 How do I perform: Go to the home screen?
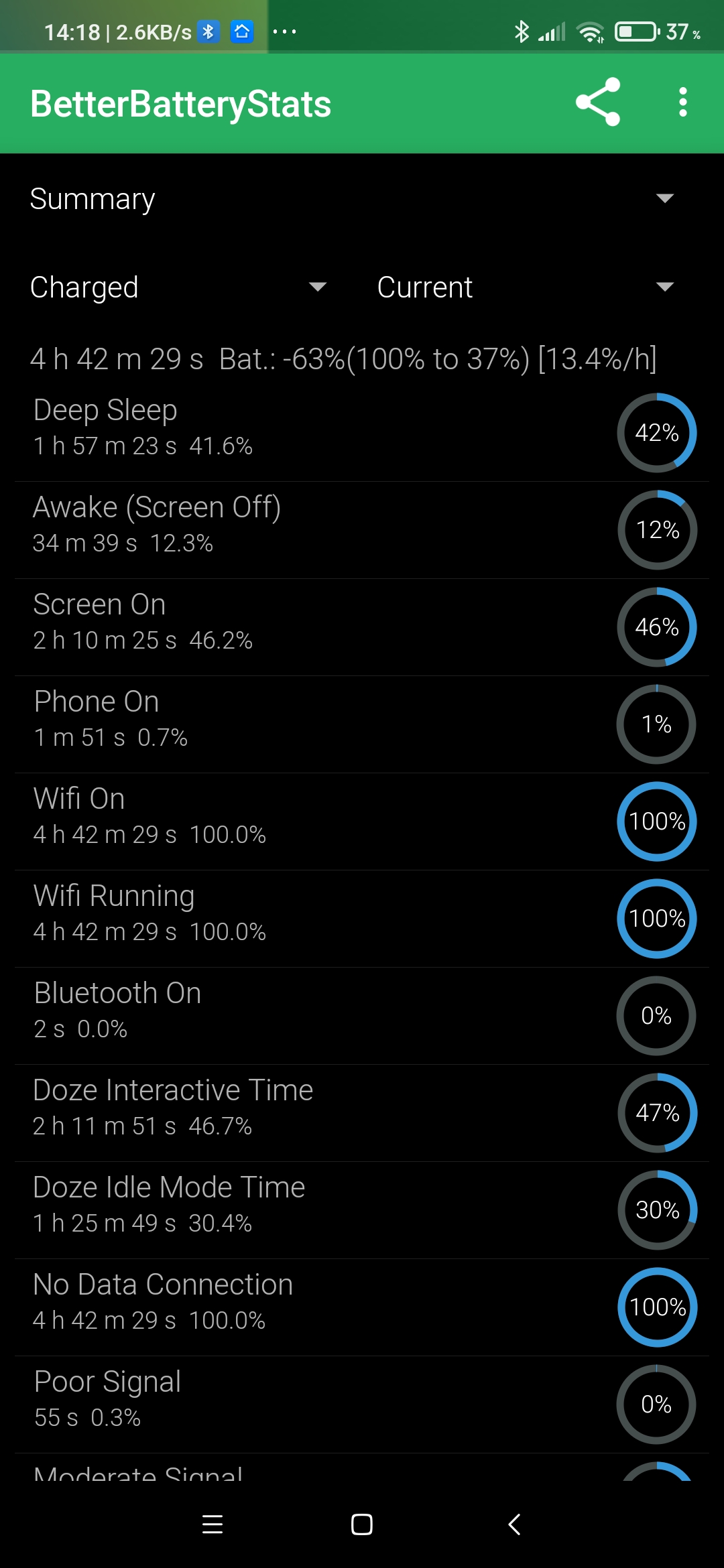tap(362, 1524)
